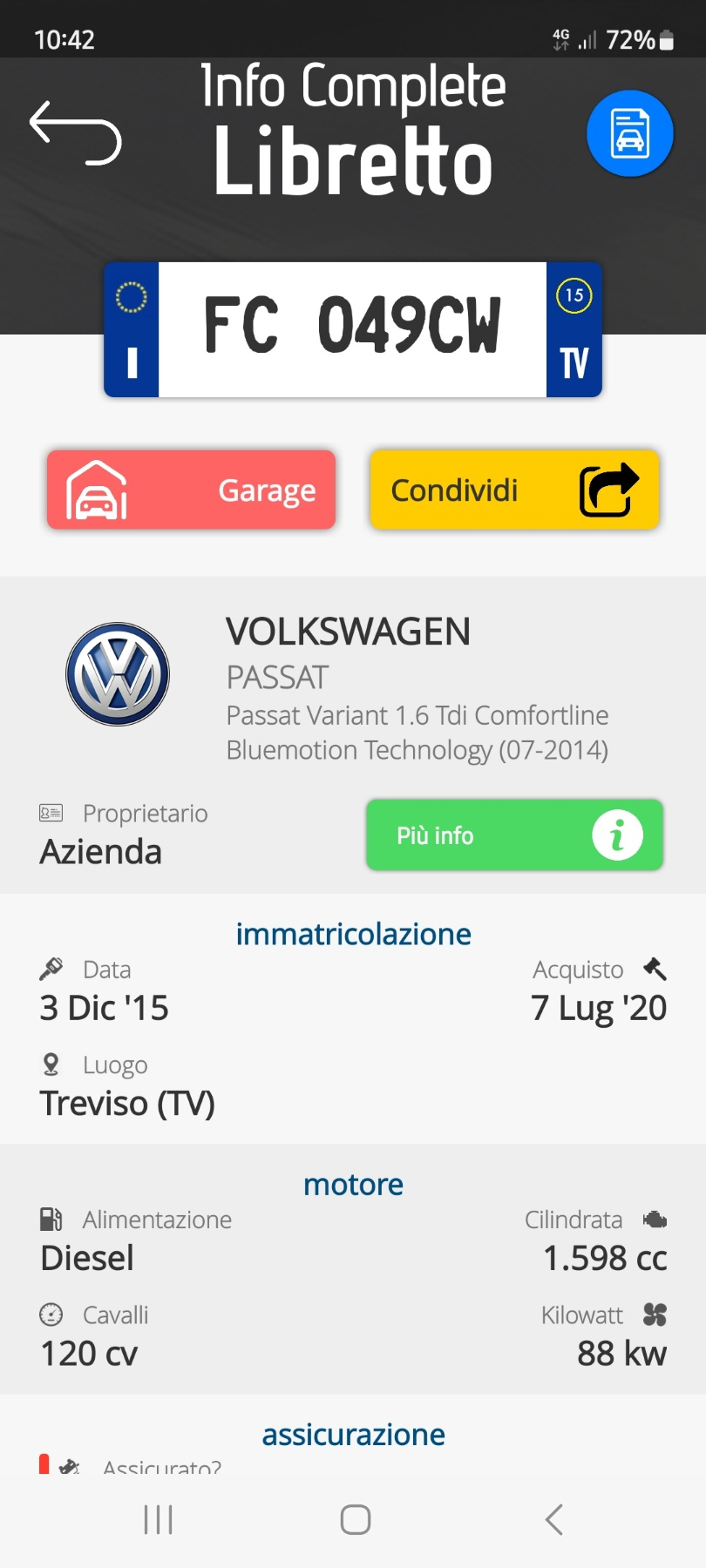Go back using the top-left return arrow

(75, 132)
